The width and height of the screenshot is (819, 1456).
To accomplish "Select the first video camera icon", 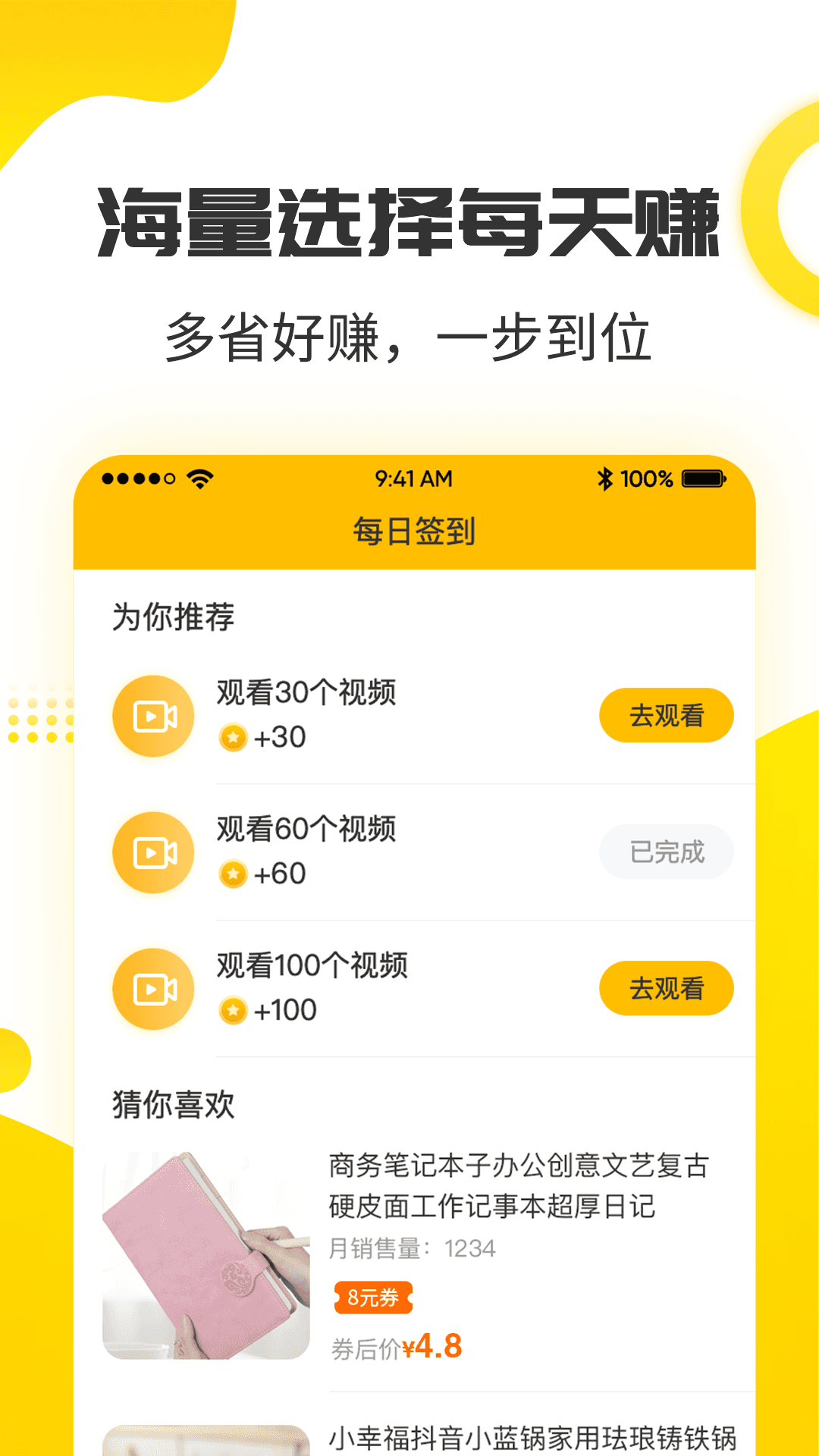I will pyautogui.click(x=152, y=714).
